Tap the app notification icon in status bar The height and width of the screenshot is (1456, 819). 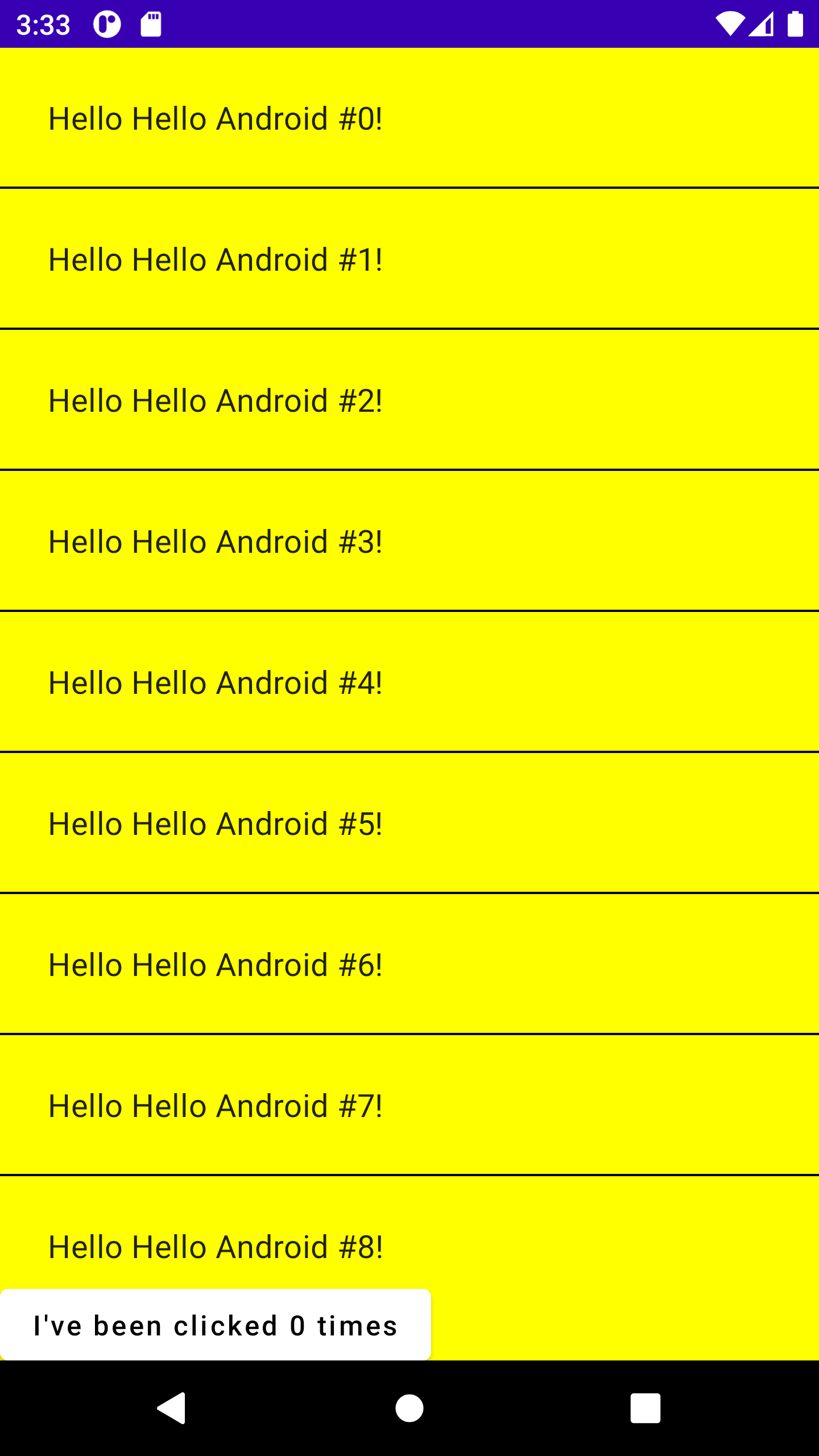click(106, 23)
